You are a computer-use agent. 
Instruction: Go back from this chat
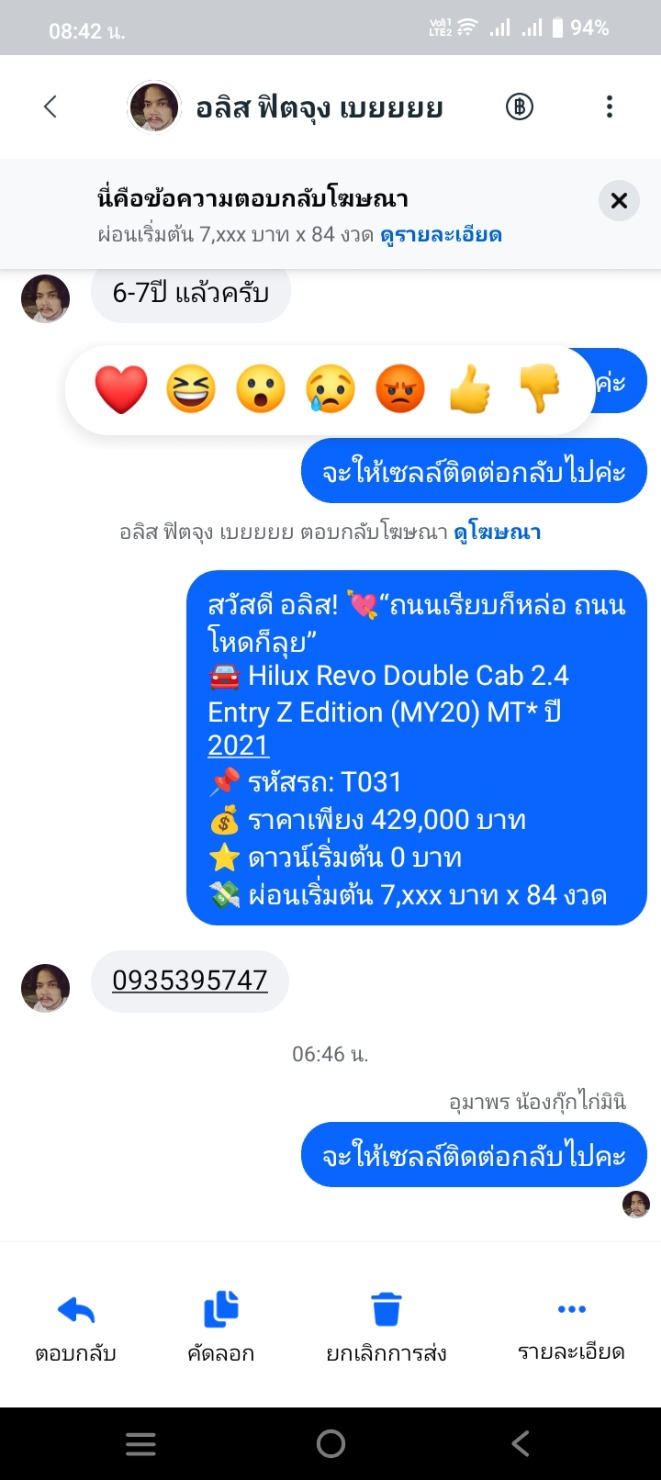pos(50,107)
